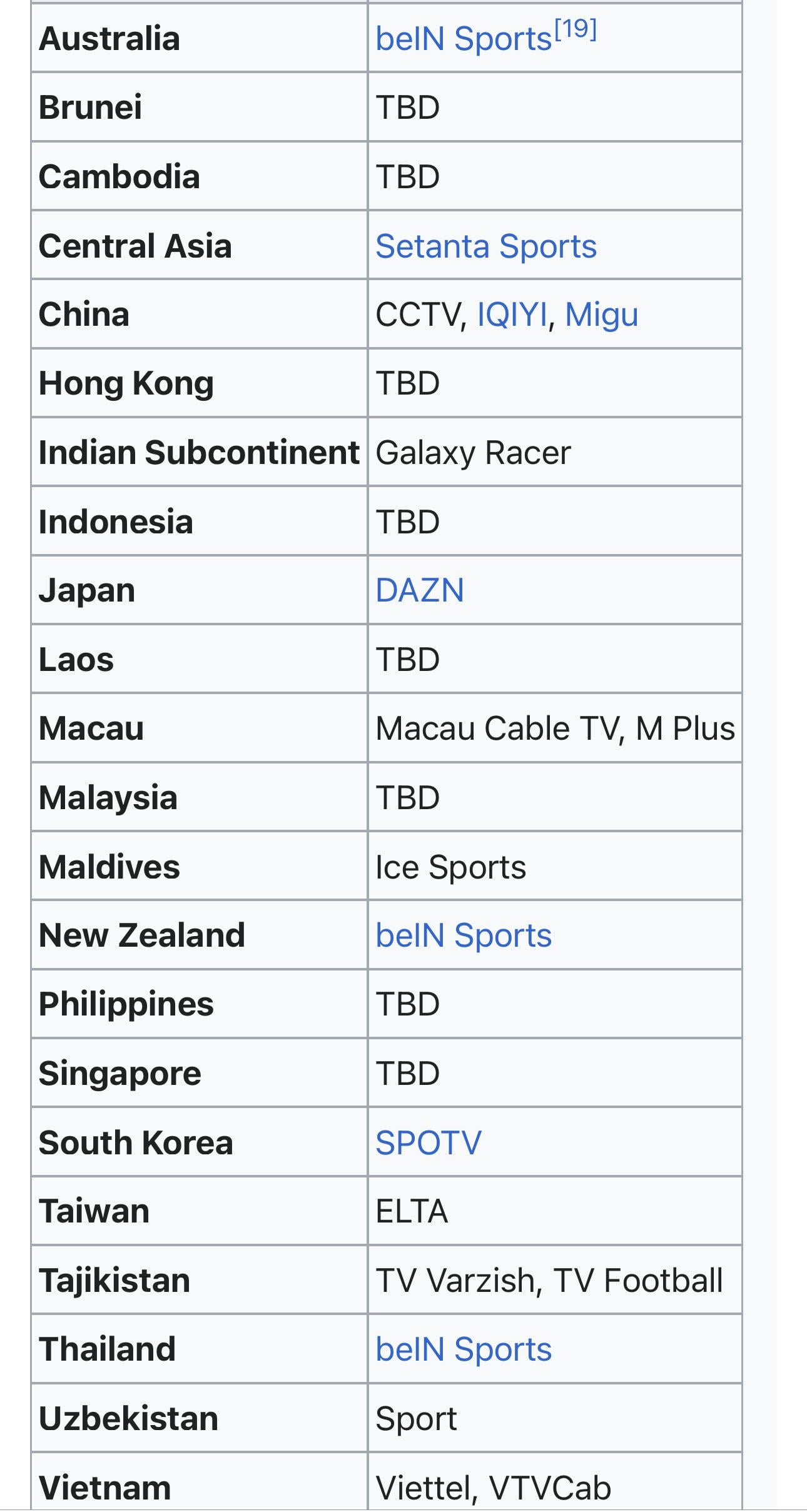
Task: Follow the Setanta Sports link
Action: tap(486, 246)
